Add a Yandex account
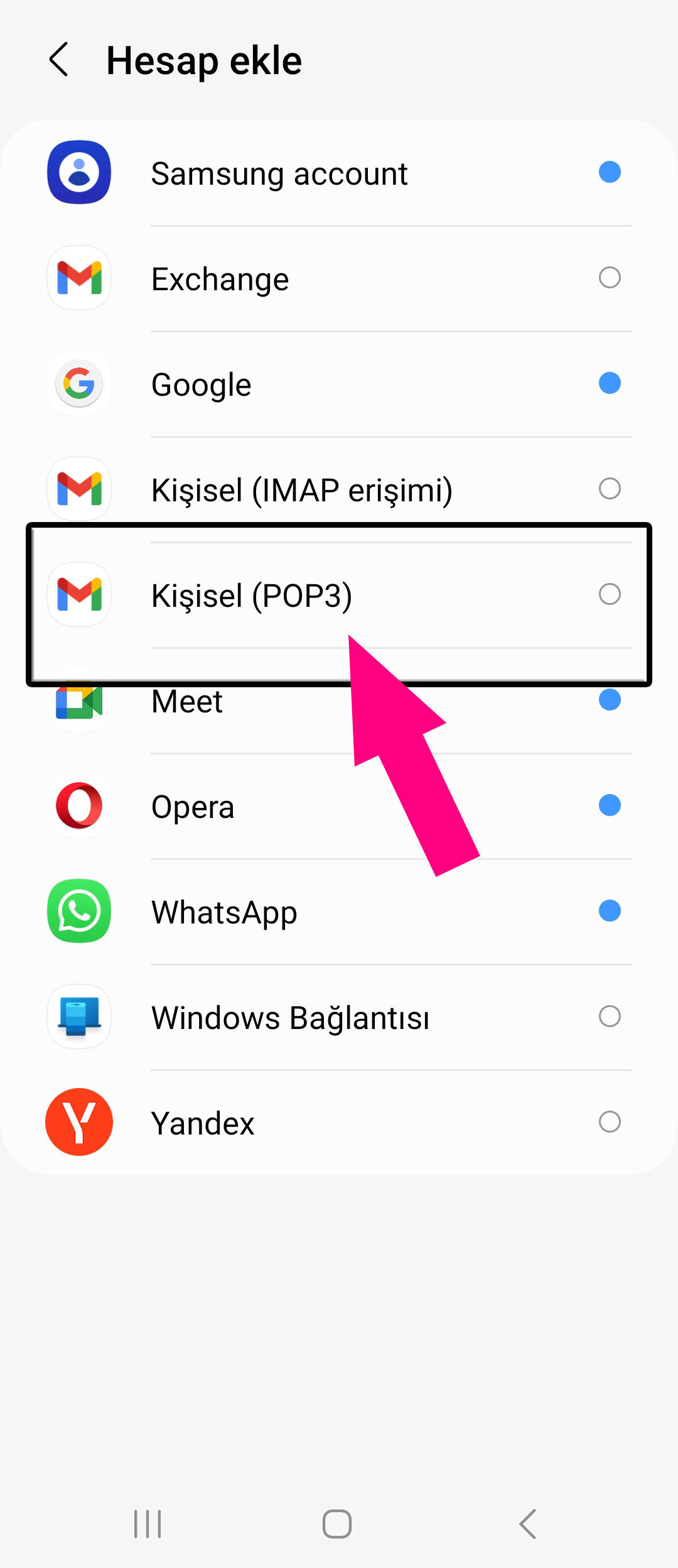678x1568 pixels. pos(339,1123)
